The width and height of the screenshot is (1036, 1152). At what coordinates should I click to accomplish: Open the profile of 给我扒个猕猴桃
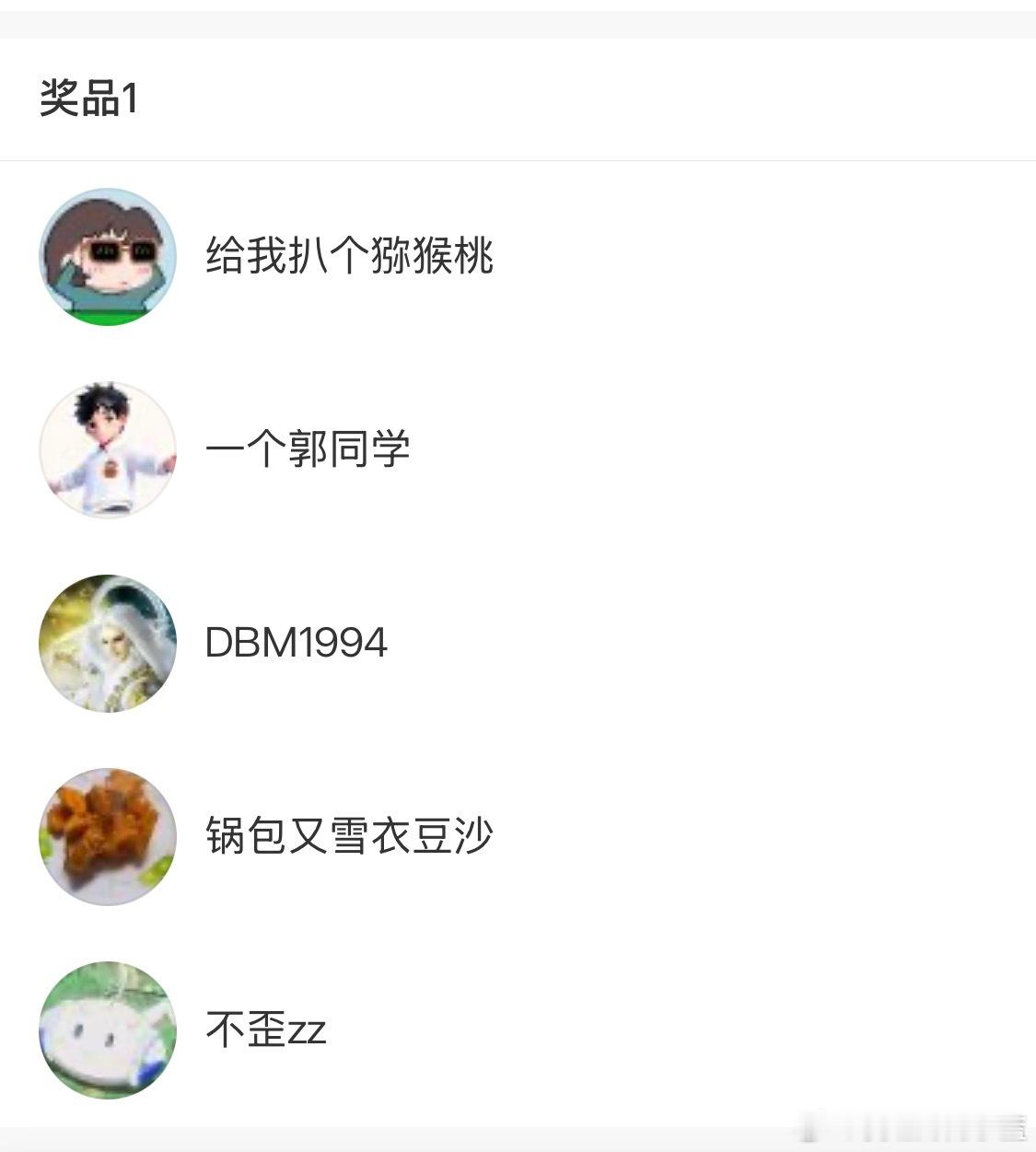(350, 259)
